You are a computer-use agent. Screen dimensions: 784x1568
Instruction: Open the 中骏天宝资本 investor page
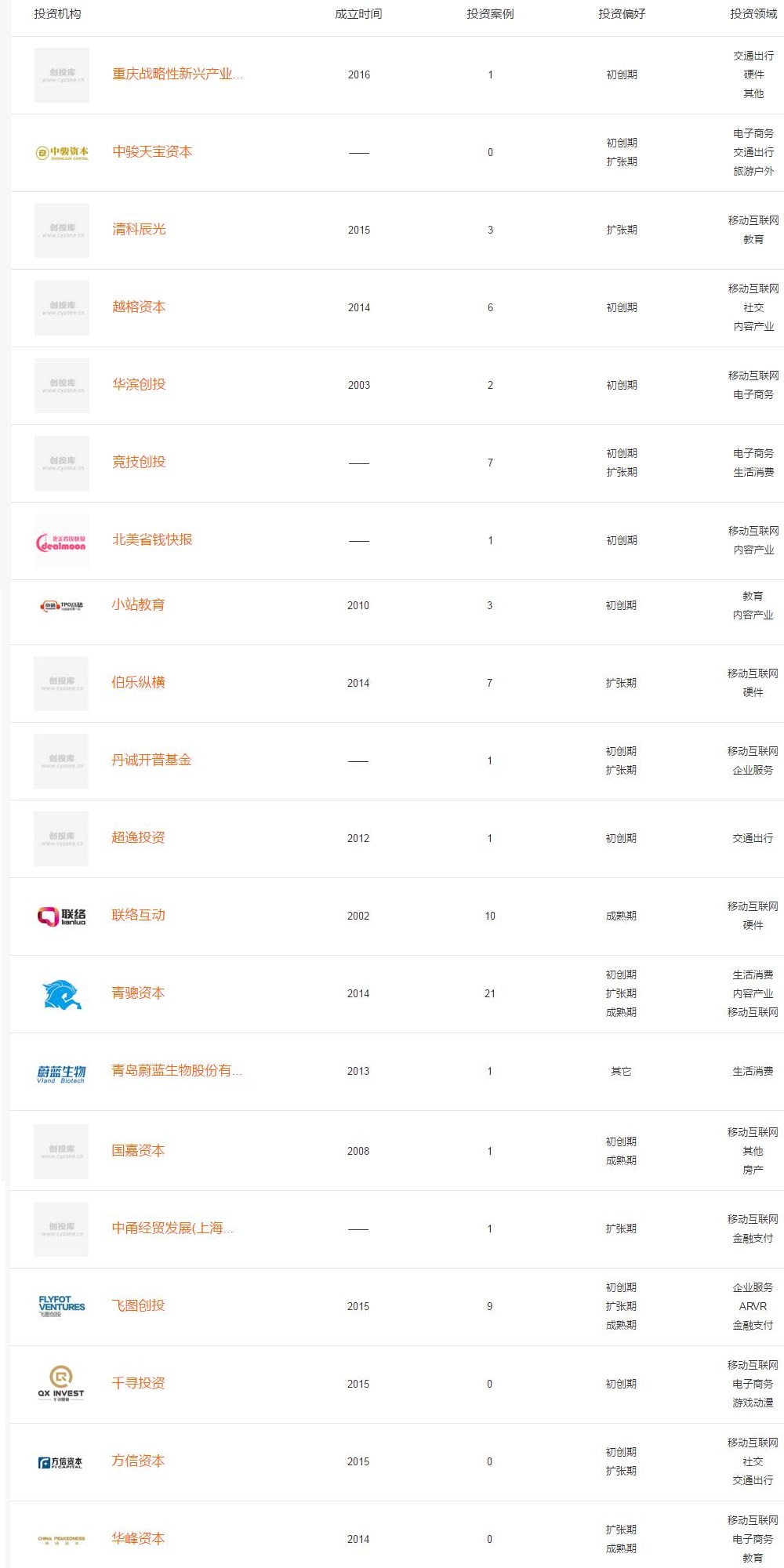point(152,152)
